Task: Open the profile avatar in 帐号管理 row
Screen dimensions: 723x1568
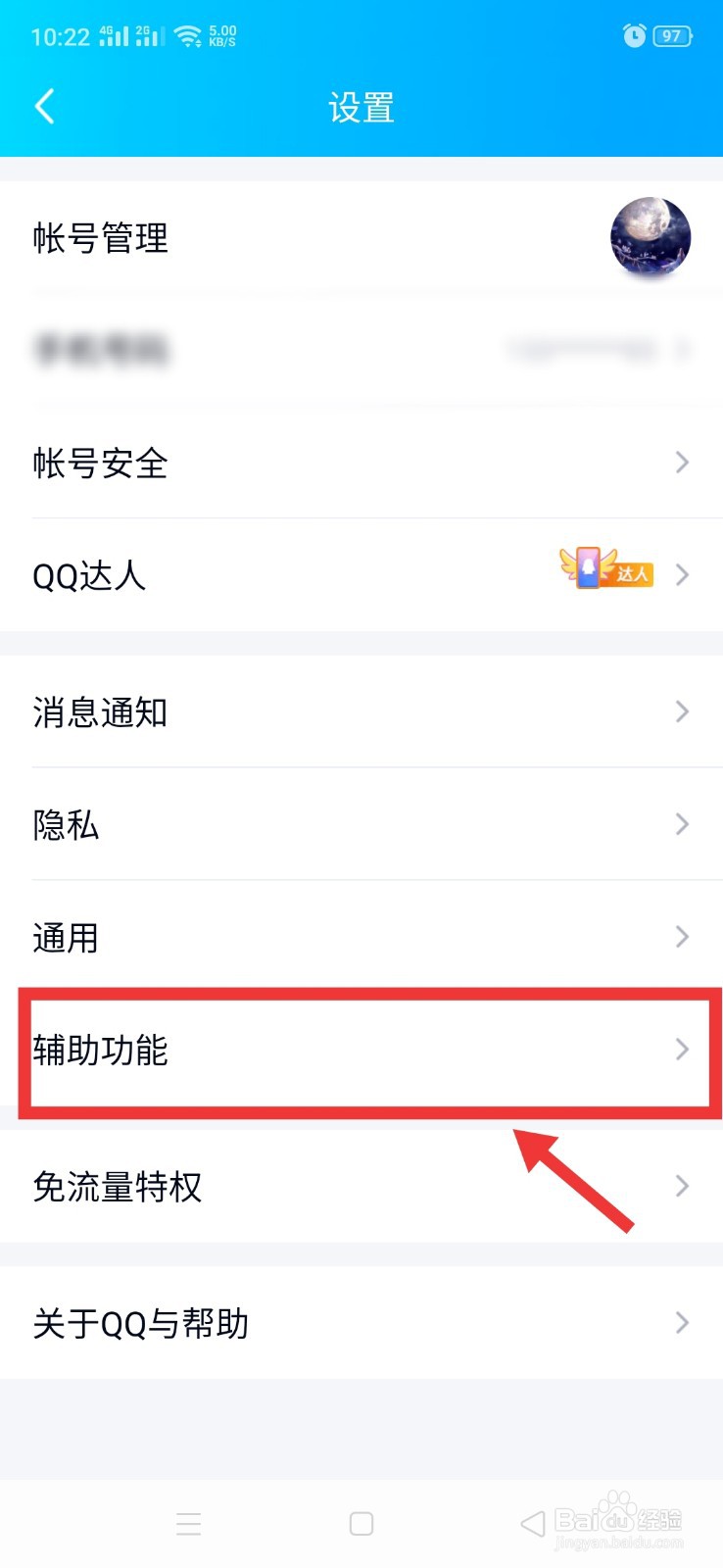Action: [x=650, y=237]
